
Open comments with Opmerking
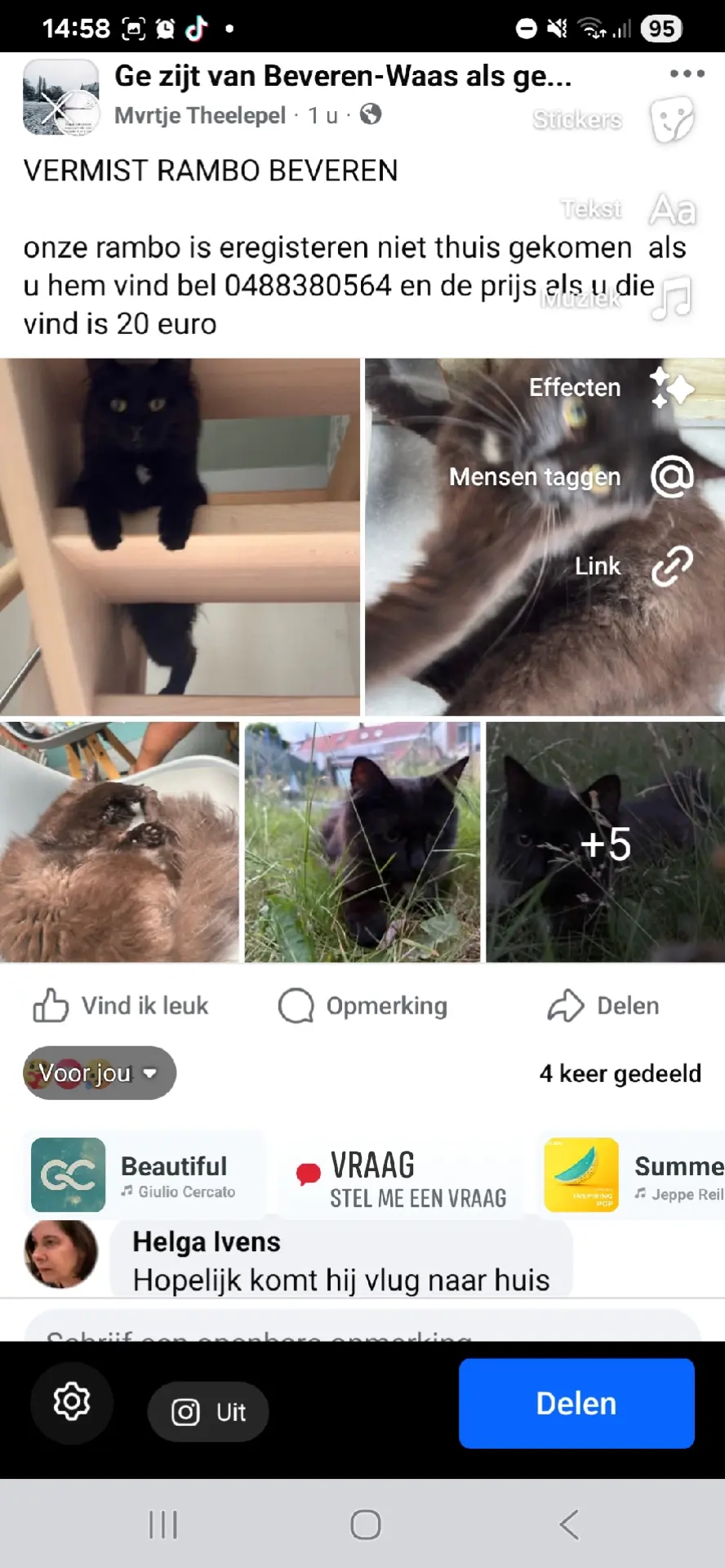(362, 1005)
